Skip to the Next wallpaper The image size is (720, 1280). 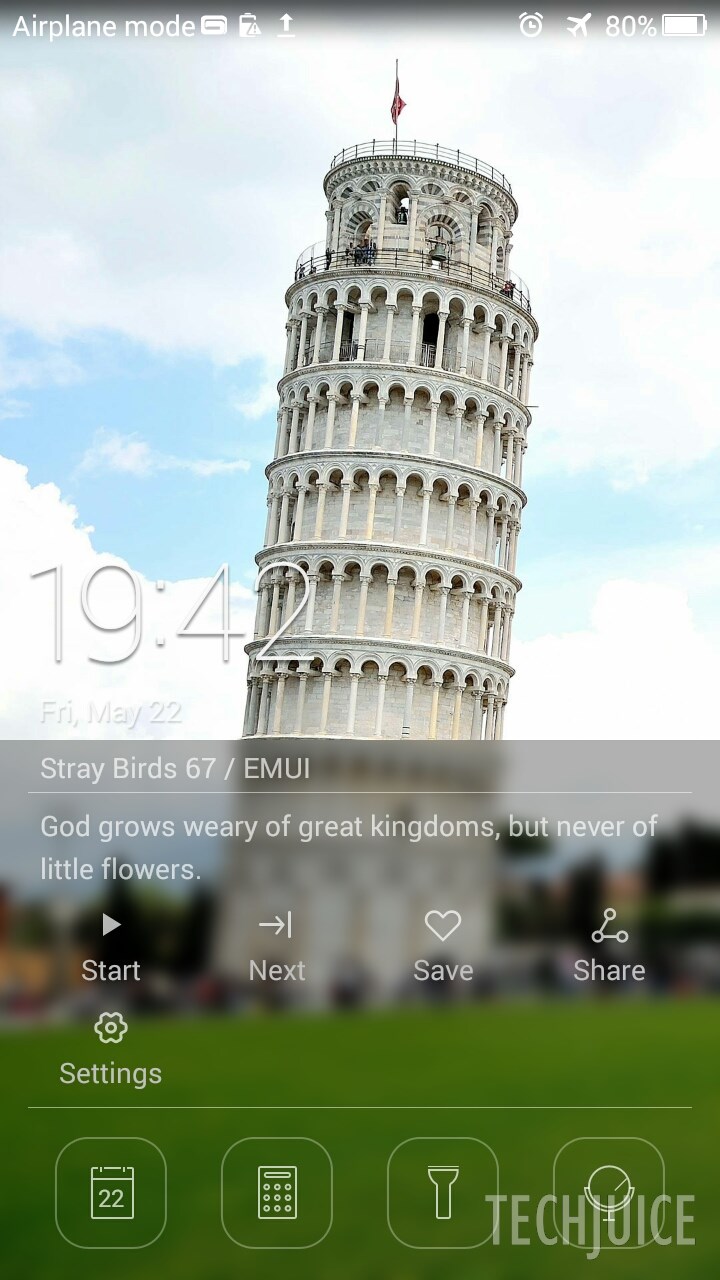click(x=276, y=946)
